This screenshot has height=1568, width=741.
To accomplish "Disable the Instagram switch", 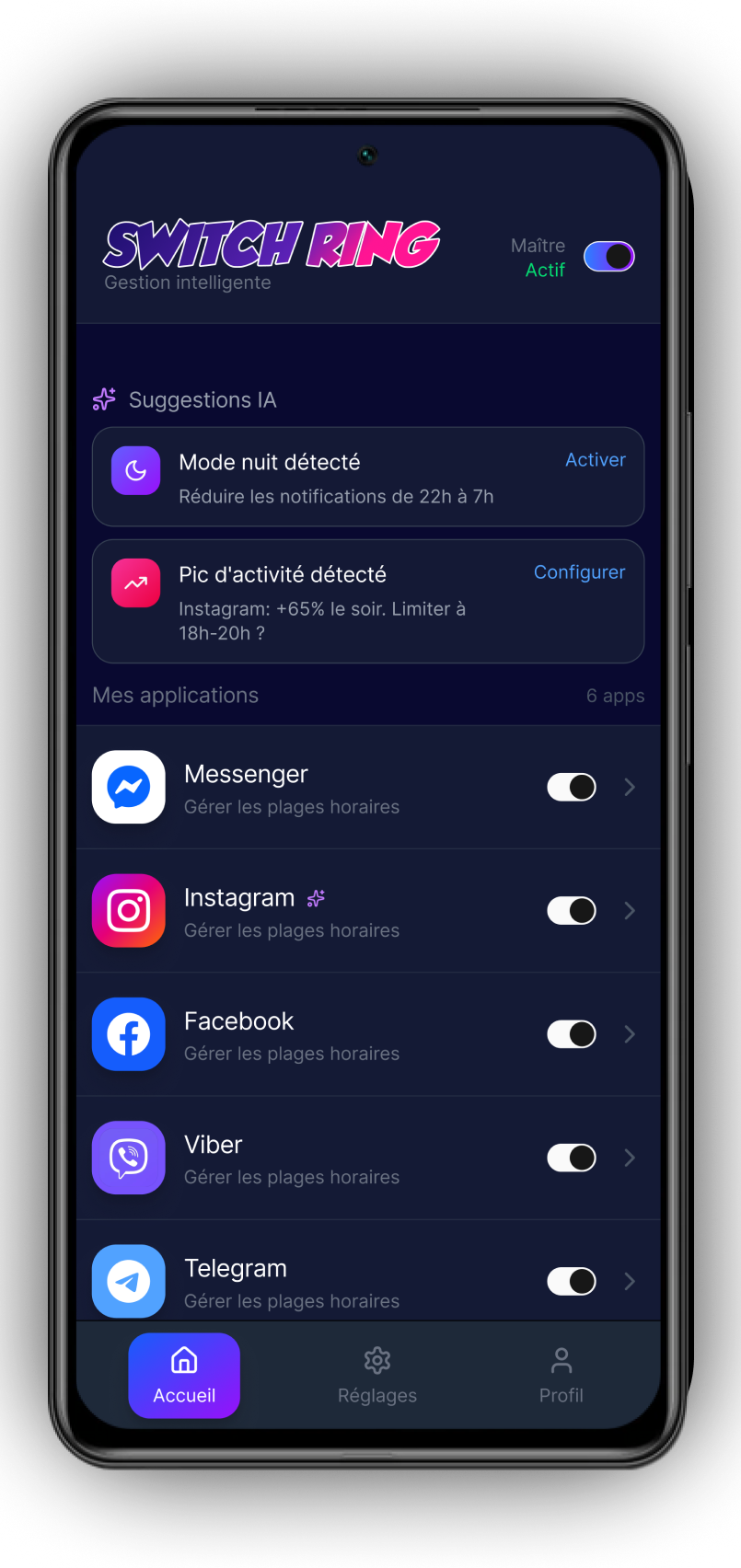I will (x=571, y=910).
